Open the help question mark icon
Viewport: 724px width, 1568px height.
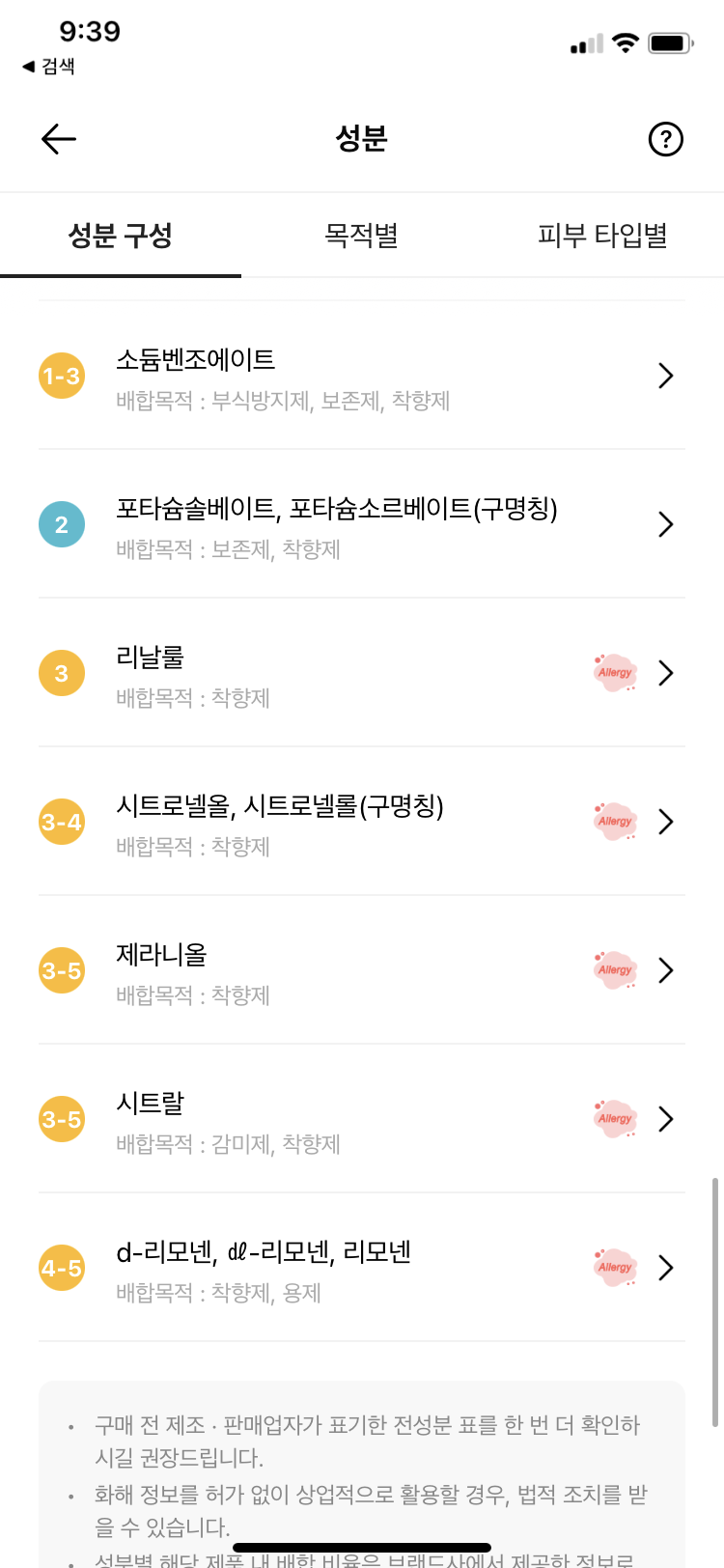click(665, 139)
